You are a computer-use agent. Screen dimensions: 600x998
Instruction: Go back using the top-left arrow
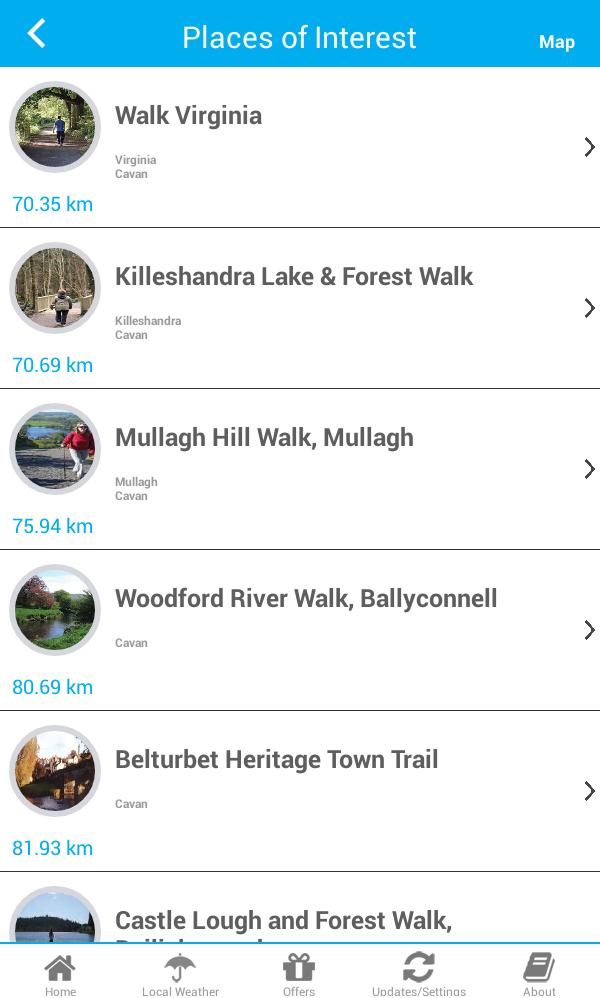37,34
